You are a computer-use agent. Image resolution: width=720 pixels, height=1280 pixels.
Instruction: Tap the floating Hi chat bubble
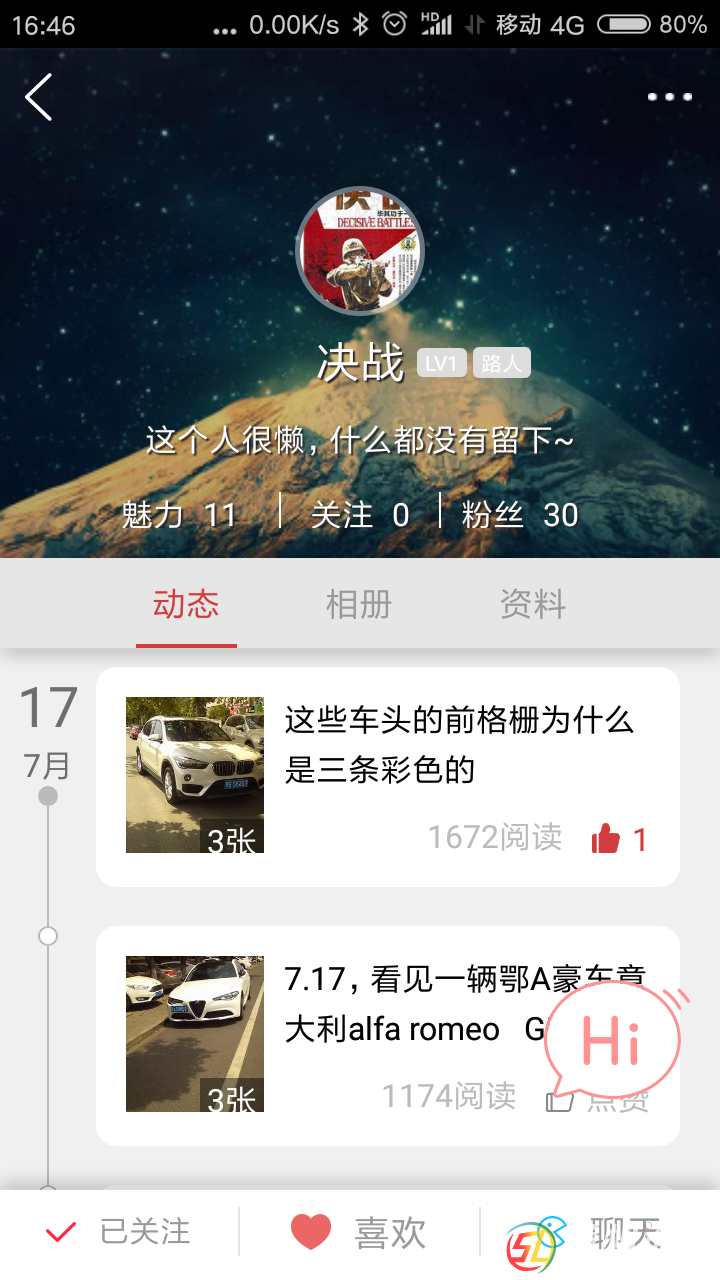pos(612,1040)
